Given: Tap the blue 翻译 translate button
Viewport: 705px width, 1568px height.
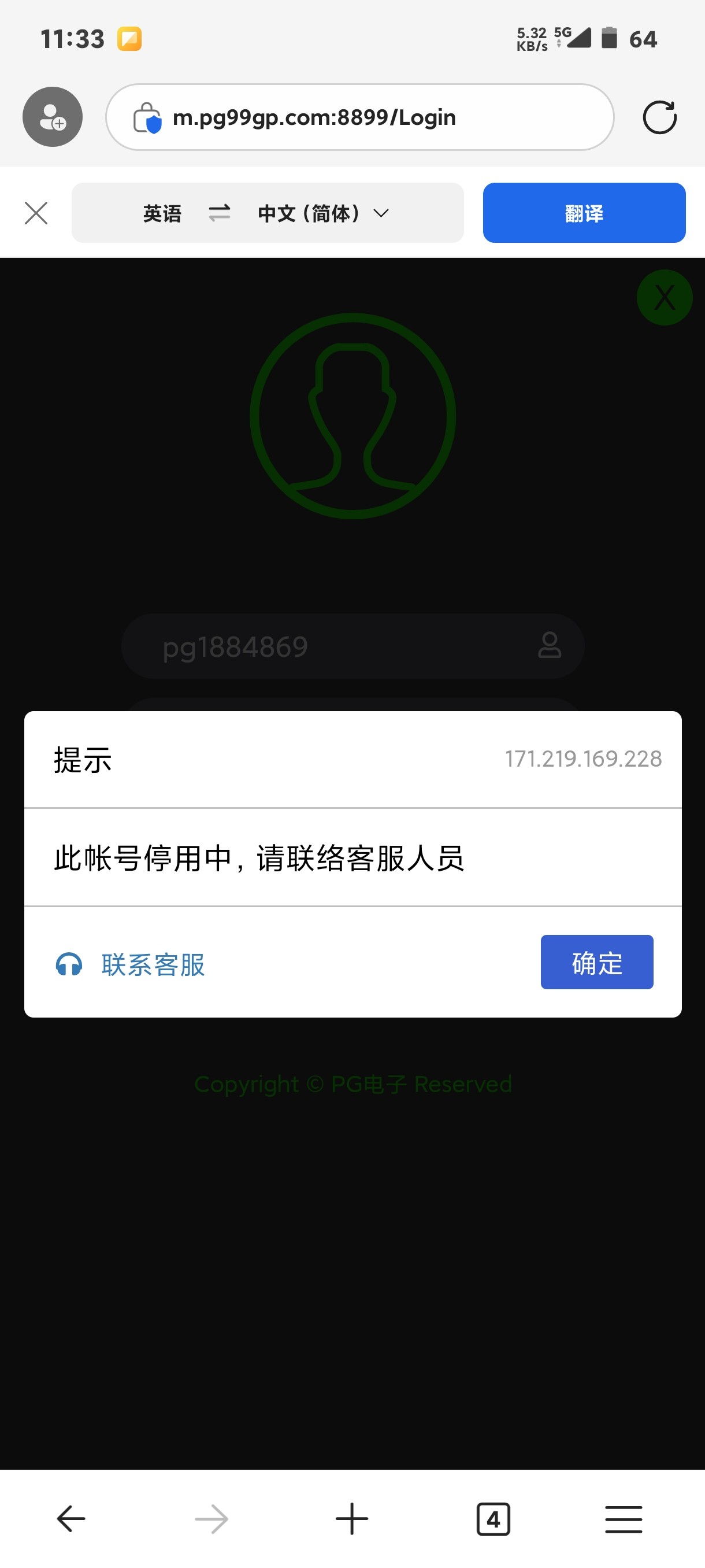Looking at the screenshot, I should tap(584, 213).
